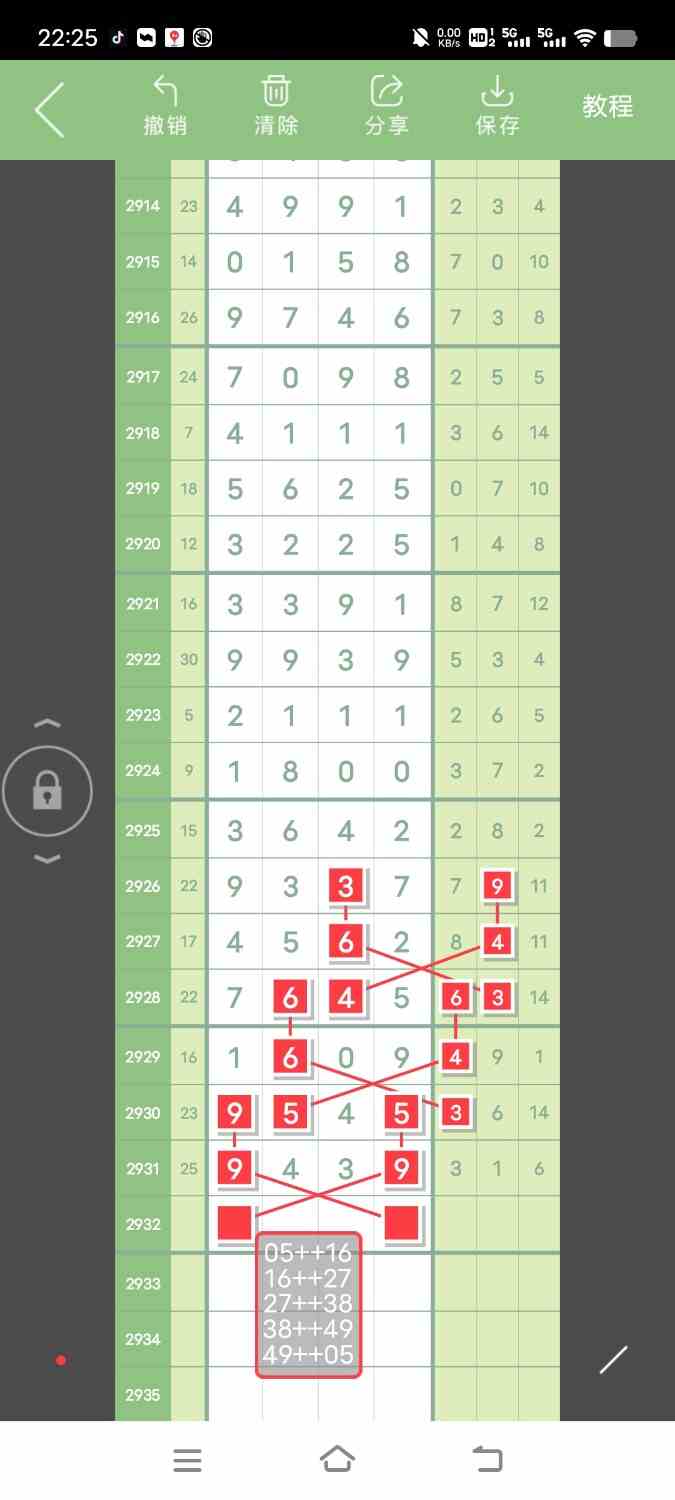The width and height of the screenshot is (675, 1500).
Task: Save the chart with 保存
Action: [x=497, y=106]
